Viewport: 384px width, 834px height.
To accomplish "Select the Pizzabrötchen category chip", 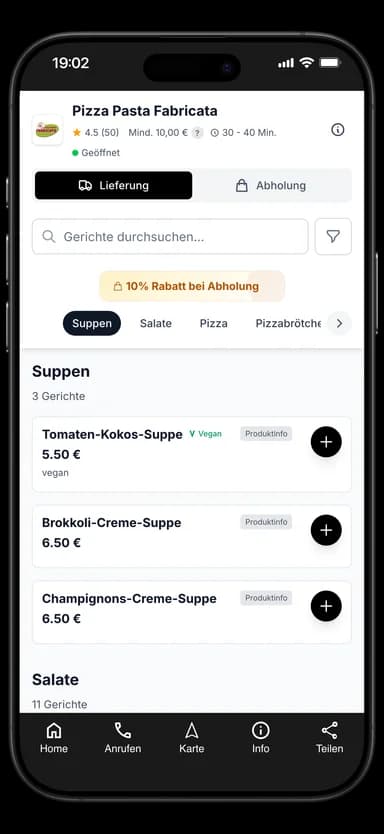I will pos(288,323).
